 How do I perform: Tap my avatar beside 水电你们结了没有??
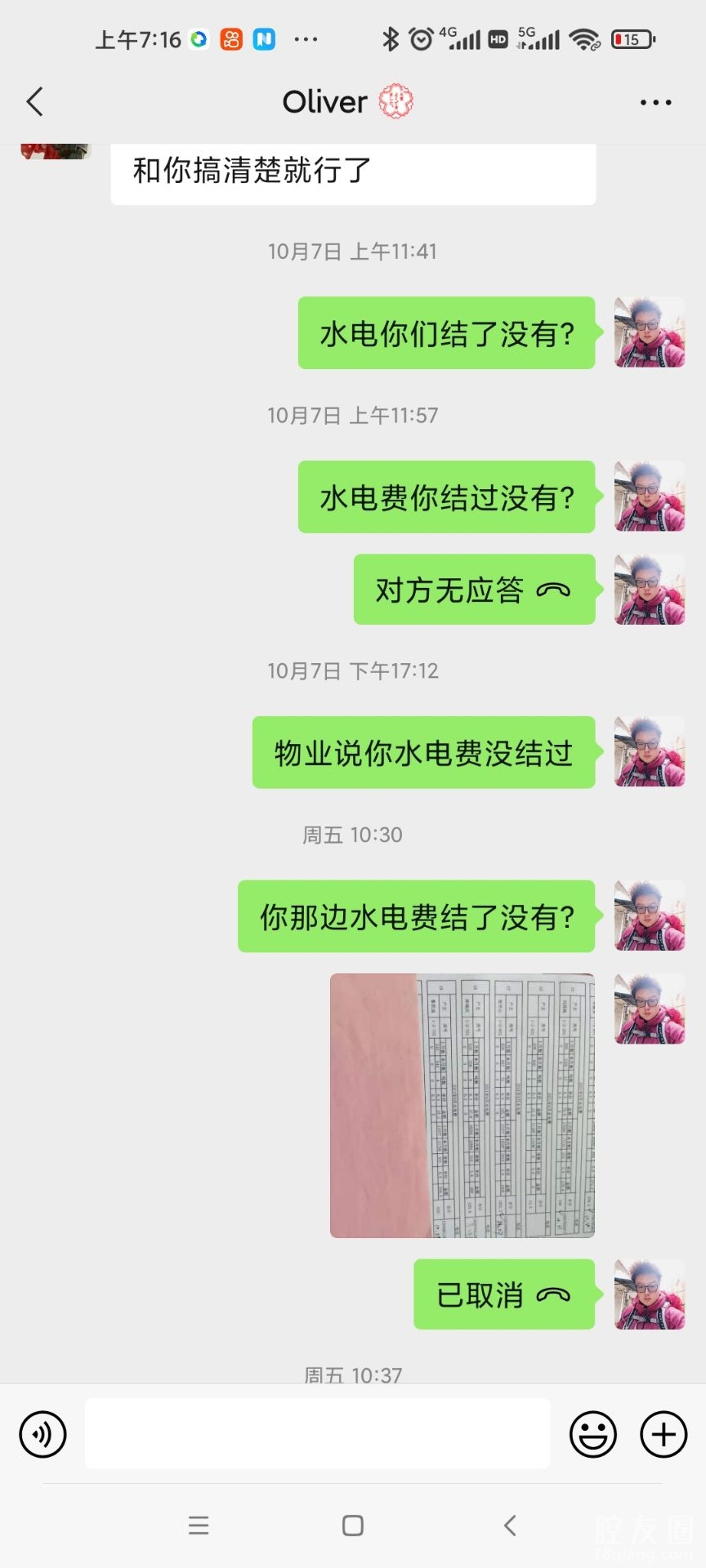tap(649, 332)
